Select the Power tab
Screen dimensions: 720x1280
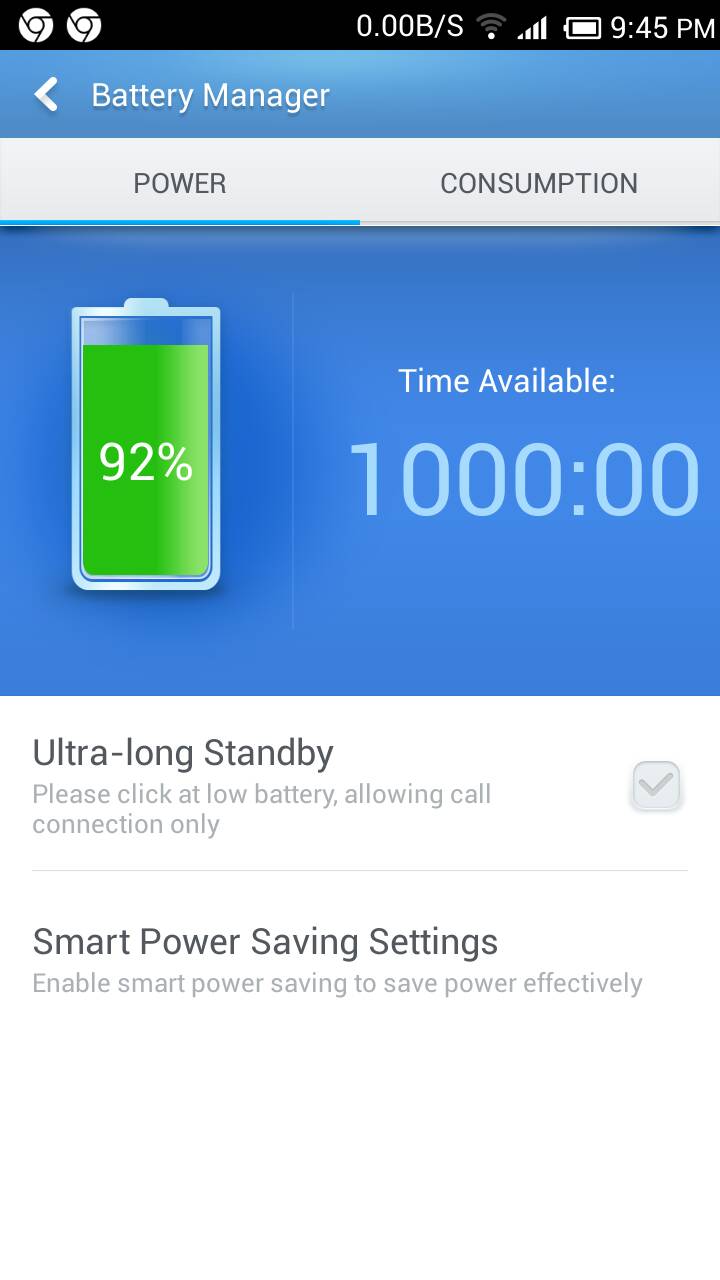tap(180, 183)
